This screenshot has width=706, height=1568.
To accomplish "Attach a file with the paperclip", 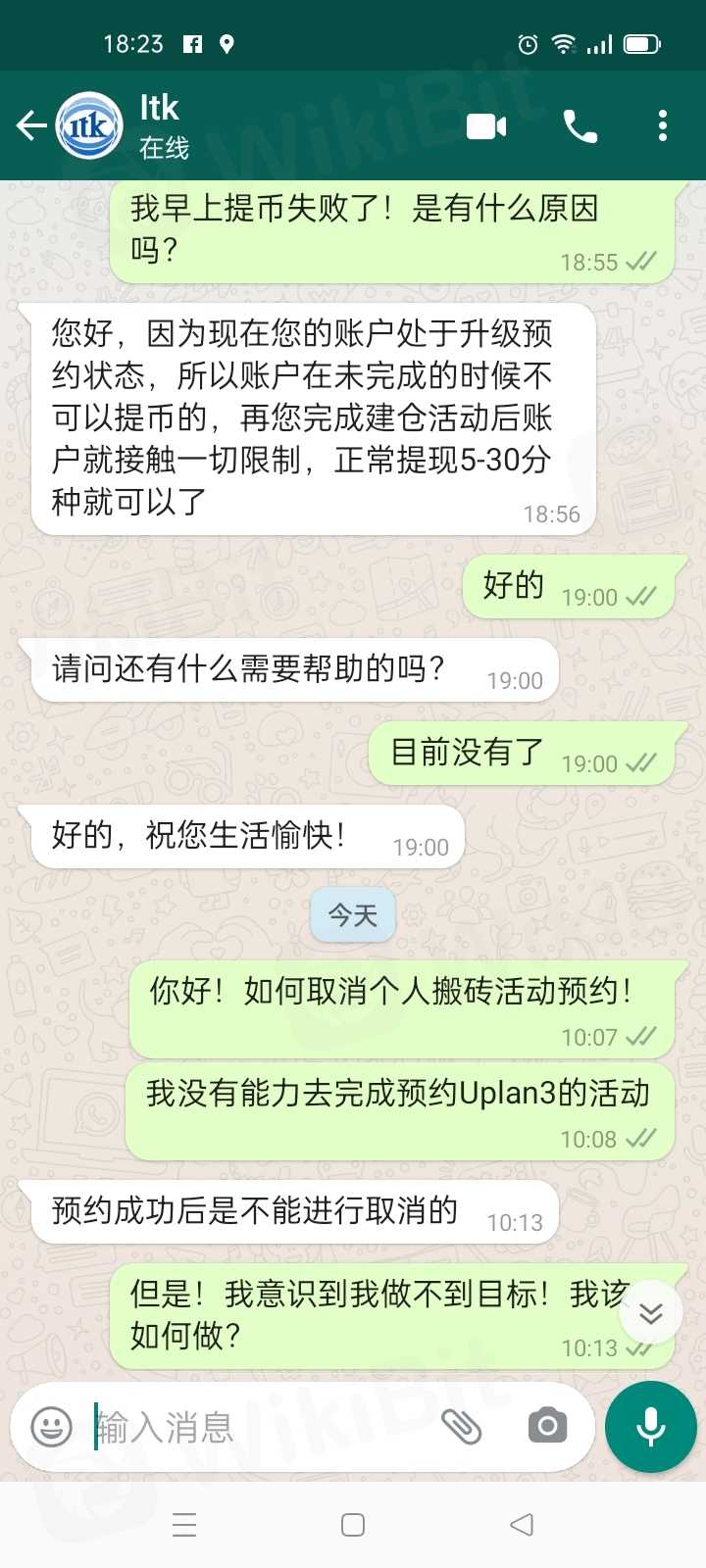I will (x=461, y=1427).
